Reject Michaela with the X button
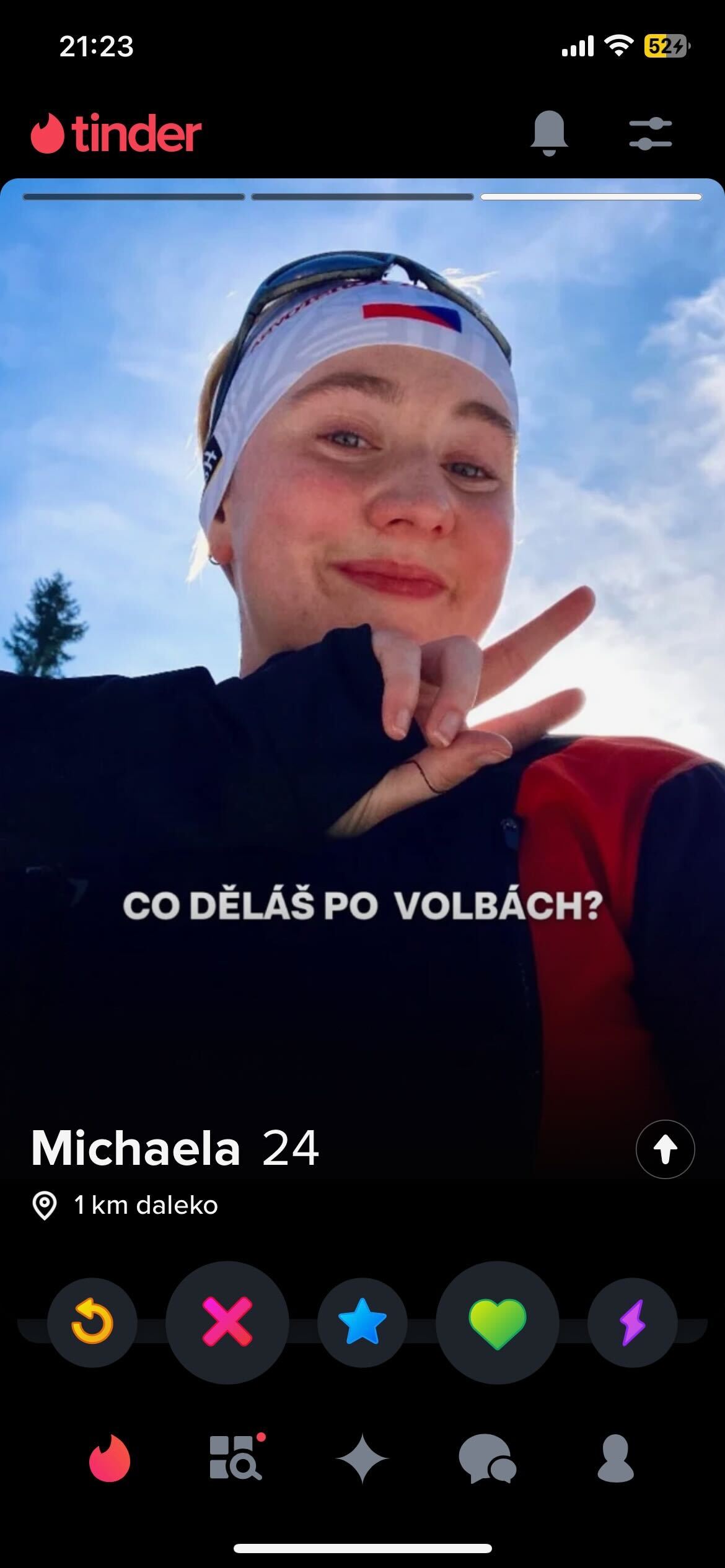 pyautogui.click(x=227, y=1322)
